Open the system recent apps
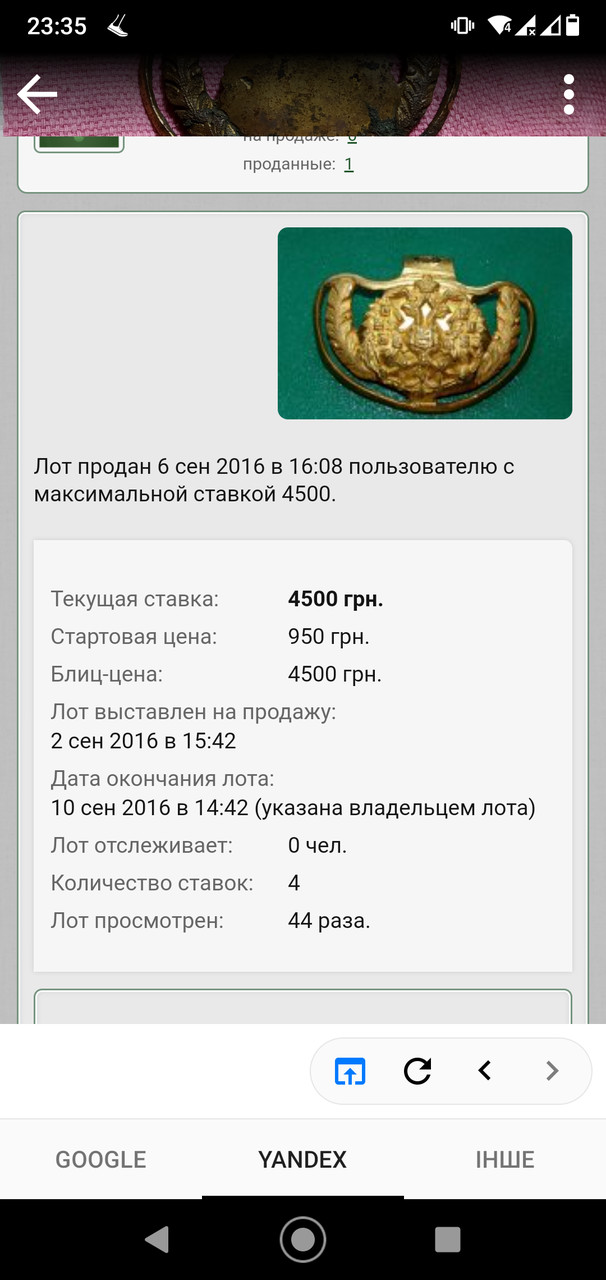The height and width of the screenshot is (1280, 606). pos(448,1240)
